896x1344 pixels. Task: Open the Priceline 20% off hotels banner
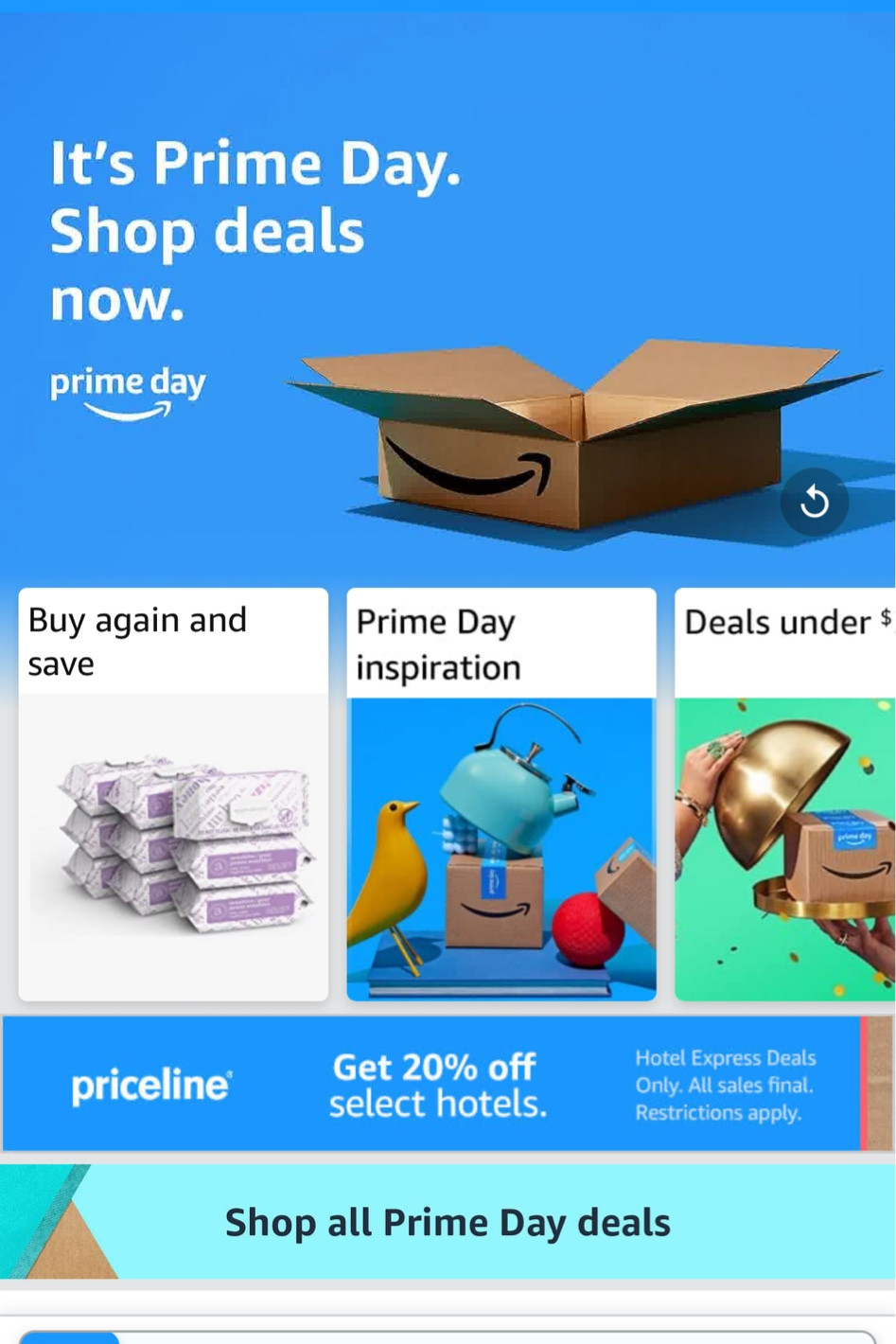tap(435, 1084)
